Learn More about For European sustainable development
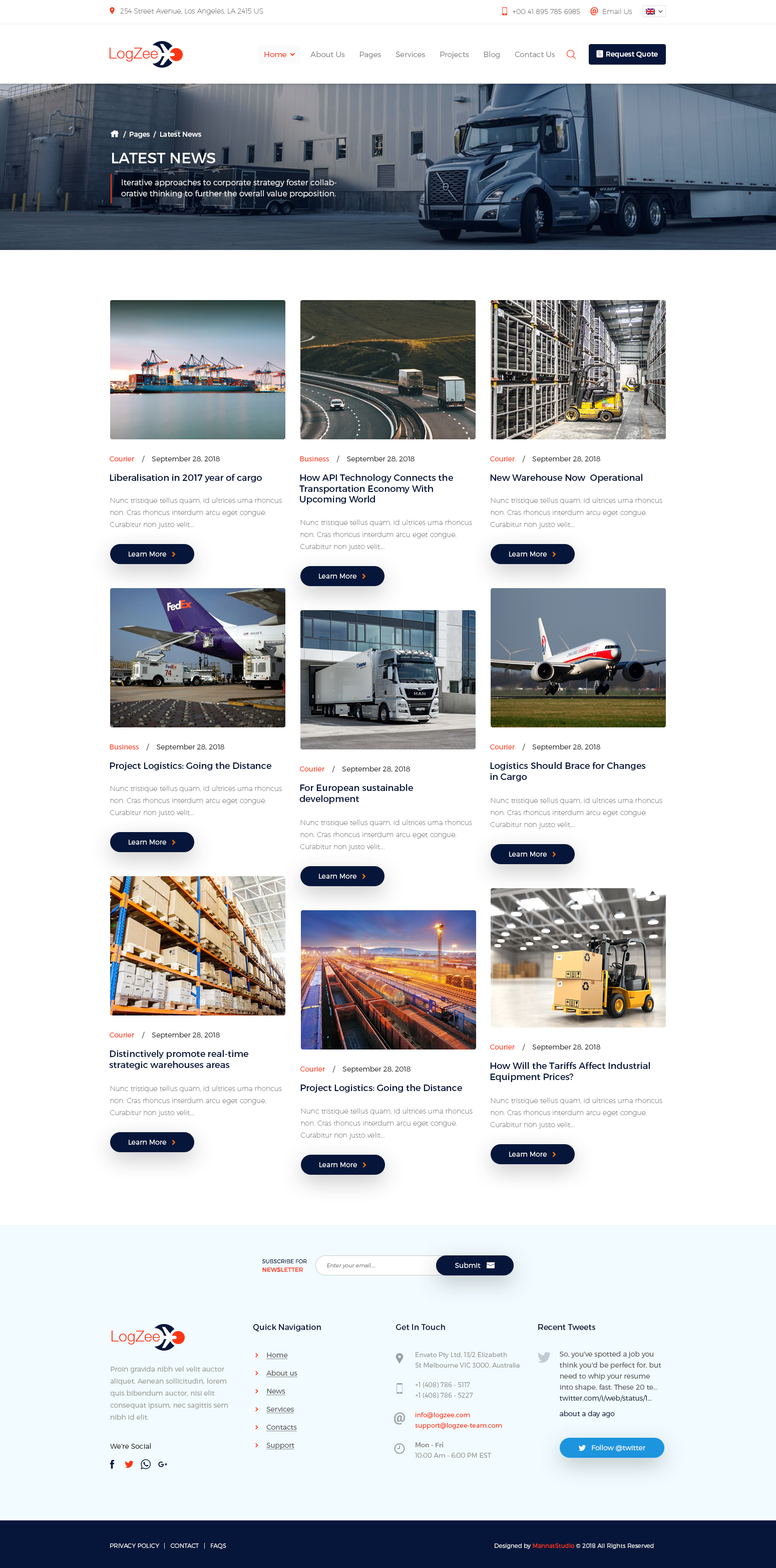This screenshot has width=776, height=1568. pyautogui.click(x=342, y=876)
